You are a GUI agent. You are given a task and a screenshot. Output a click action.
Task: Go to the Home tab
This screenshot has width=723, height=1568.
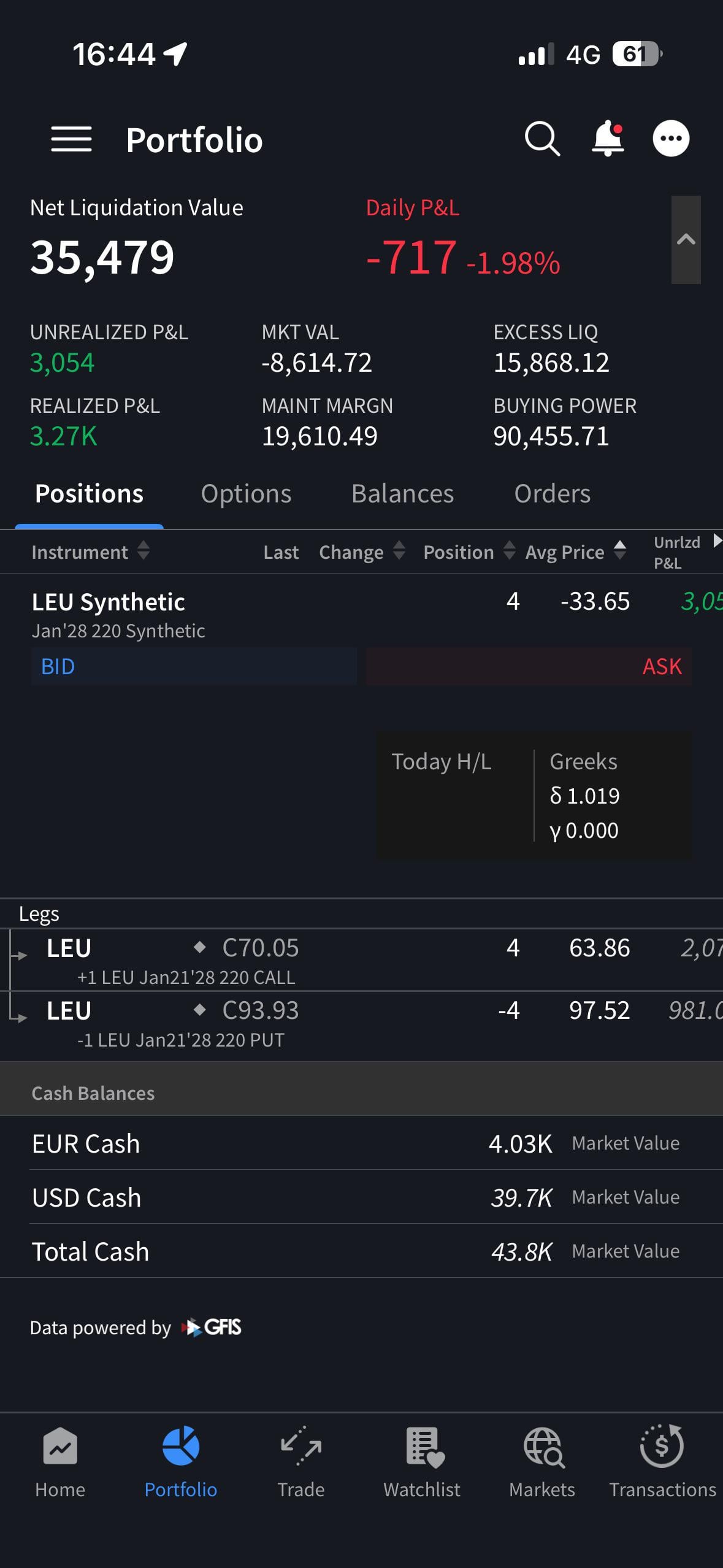point(60,1462)
